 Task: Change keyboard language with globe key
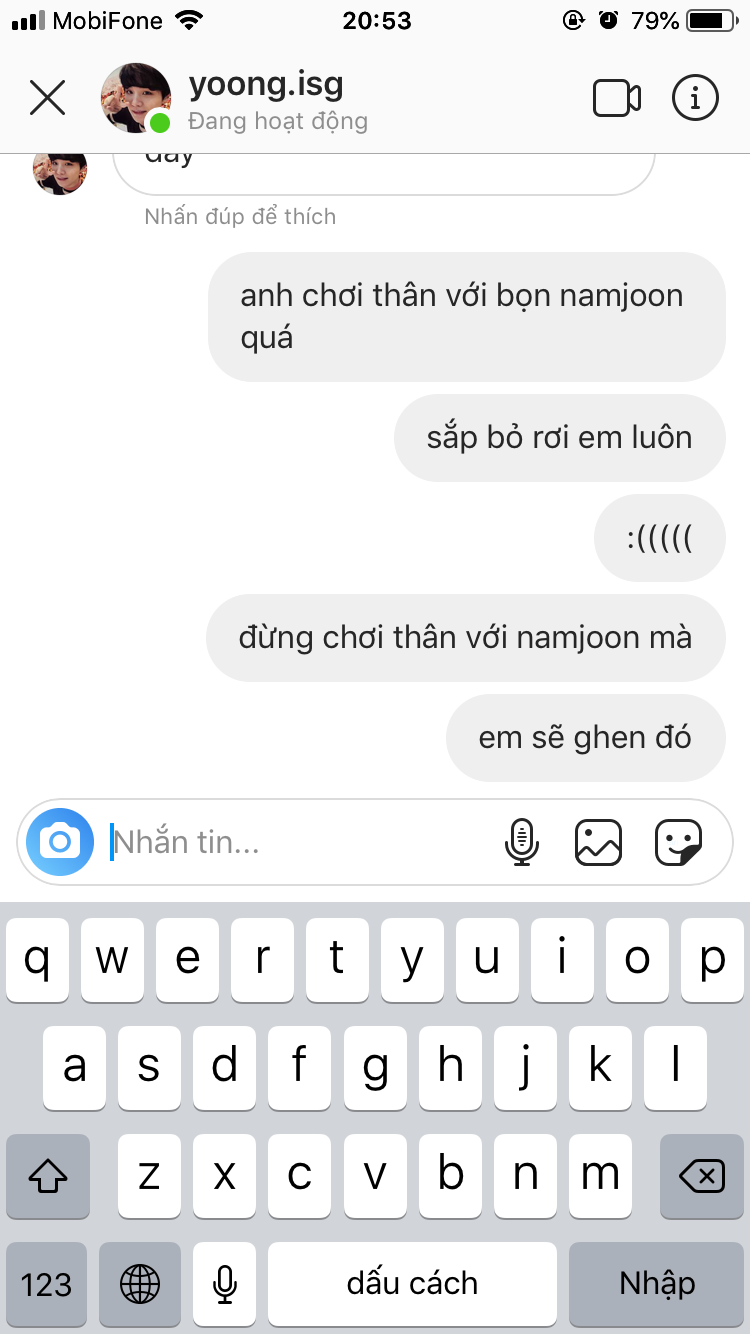(139, 1284)
